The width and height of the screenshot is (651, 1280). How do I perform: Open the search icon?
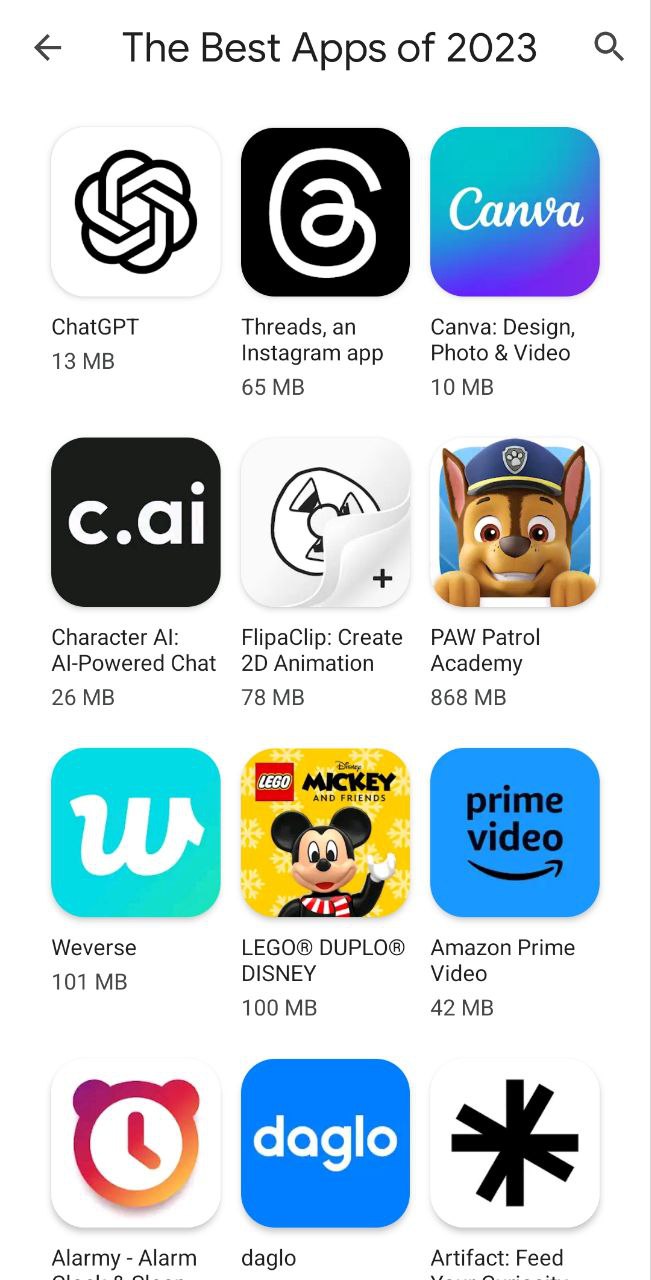(x=608, y=46)
